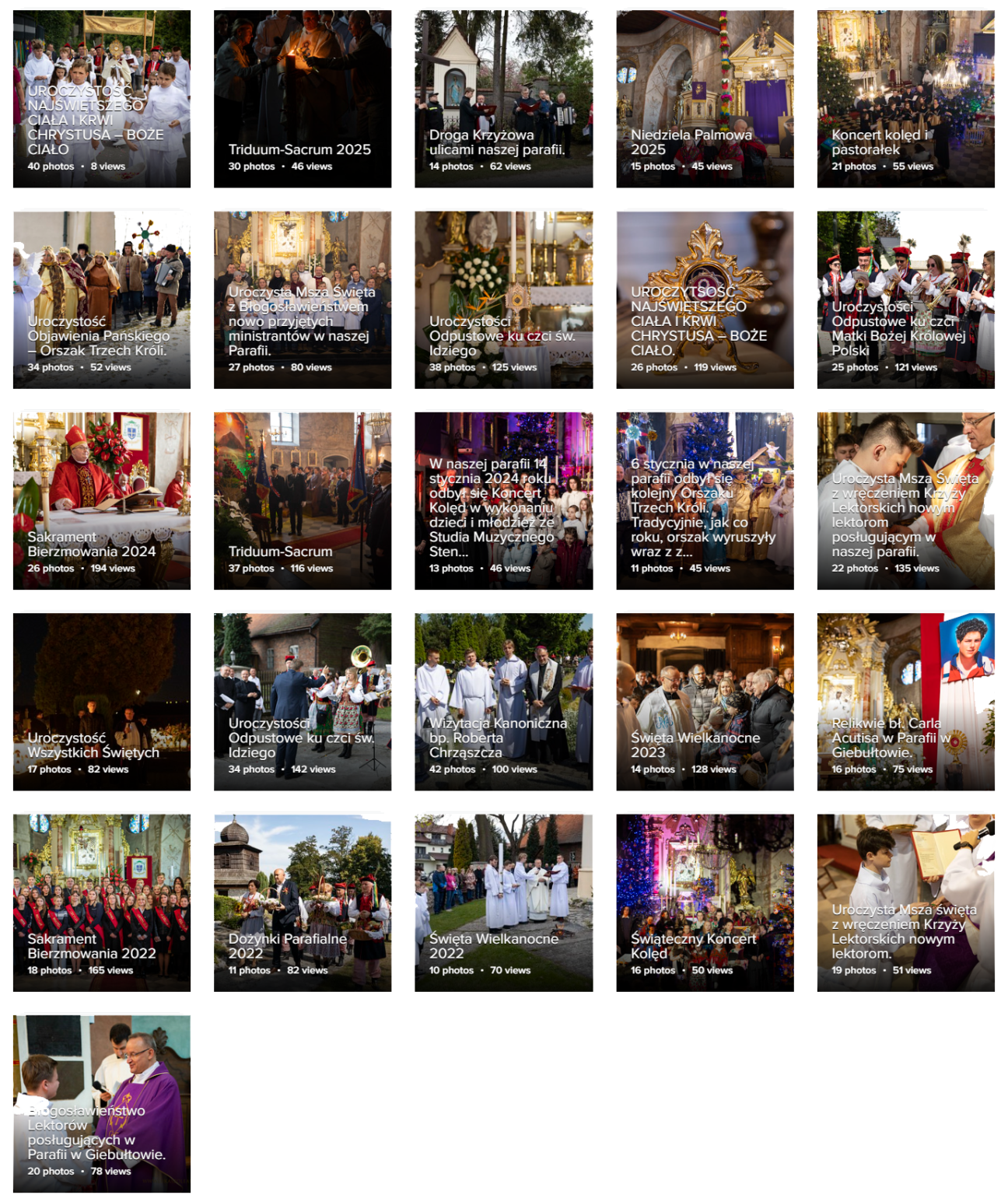This screenshot has width=1008, height=1195.
Task: Open the Triduum-Sacrum 2025 album
Action: tap(303, 99)
